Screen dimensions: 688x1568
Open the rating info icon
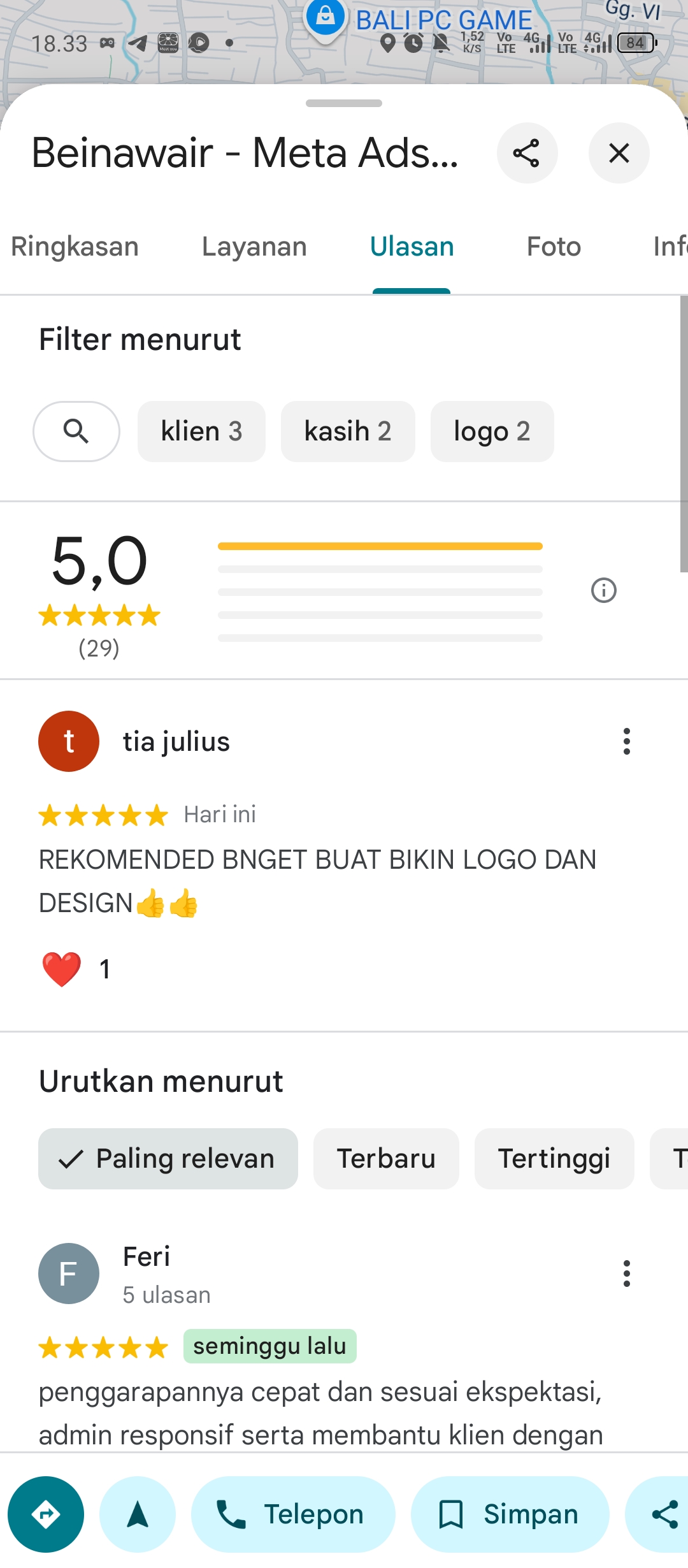[x=603, y=590]
